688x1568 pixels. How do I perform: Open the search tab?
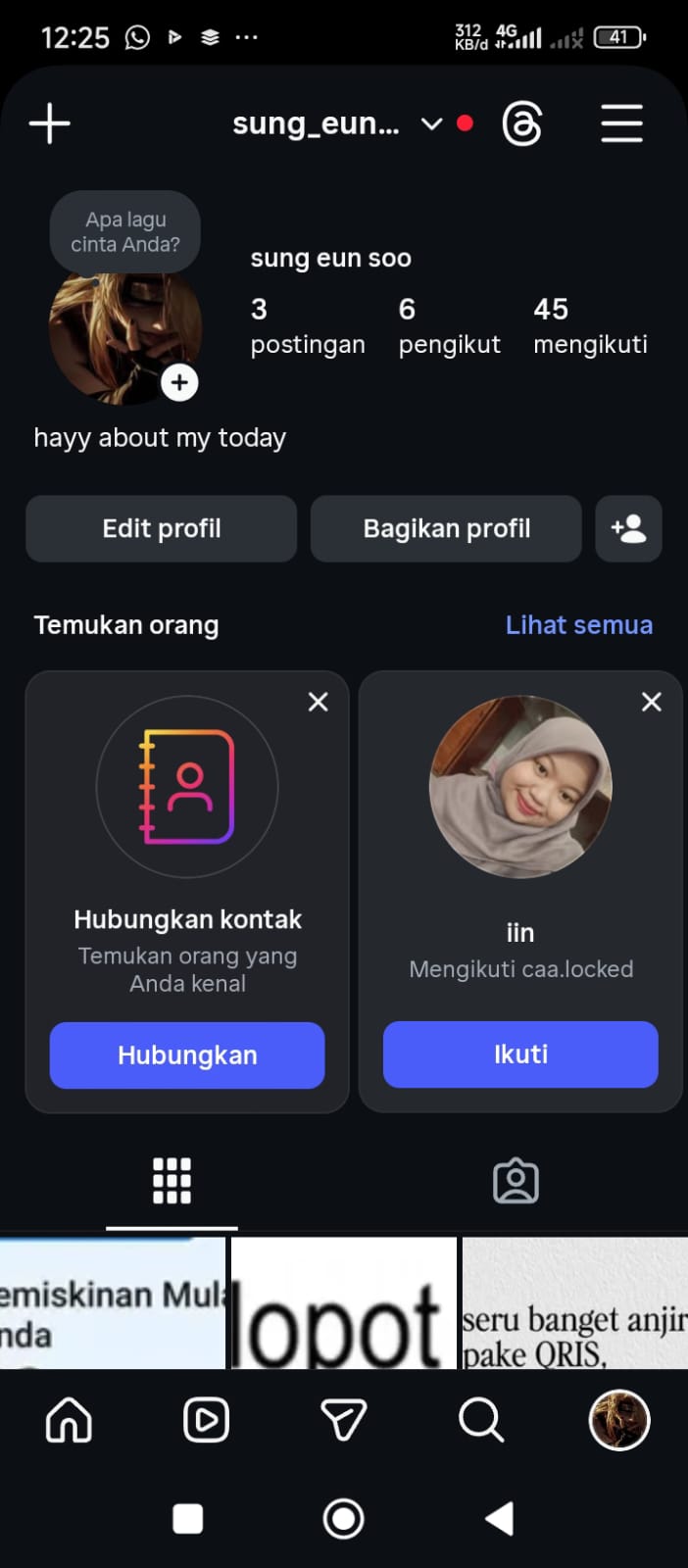tap(480, 1420)
